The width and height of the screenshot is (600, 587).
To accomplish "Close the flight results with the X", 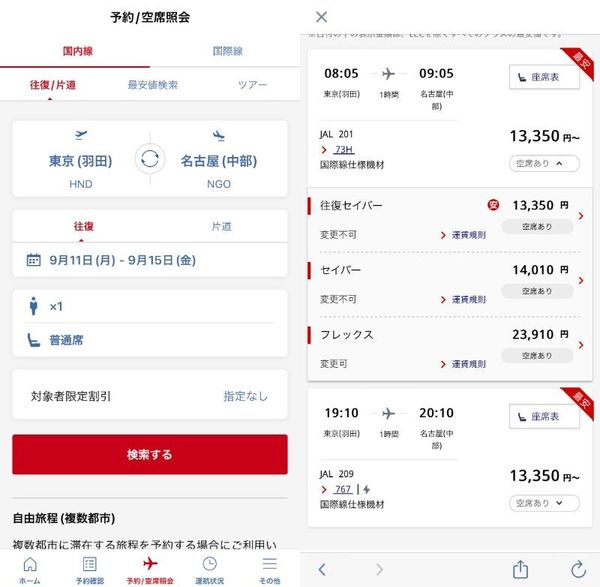I will (x=321, y=17).
